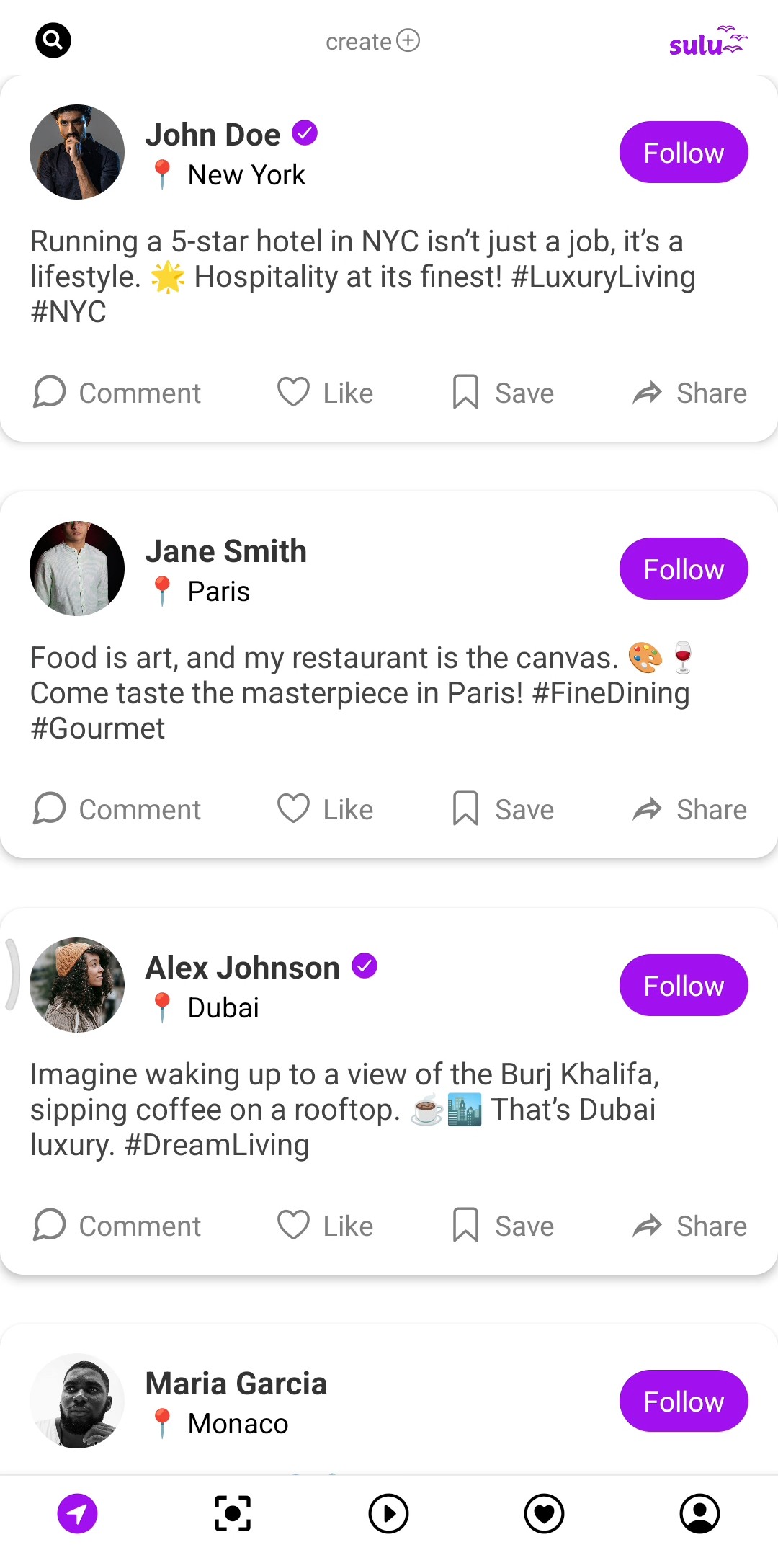This screenshot has width=778, height=1568.
Task: Like Jane Smith's restaurant post
Action: pos(326,810)
